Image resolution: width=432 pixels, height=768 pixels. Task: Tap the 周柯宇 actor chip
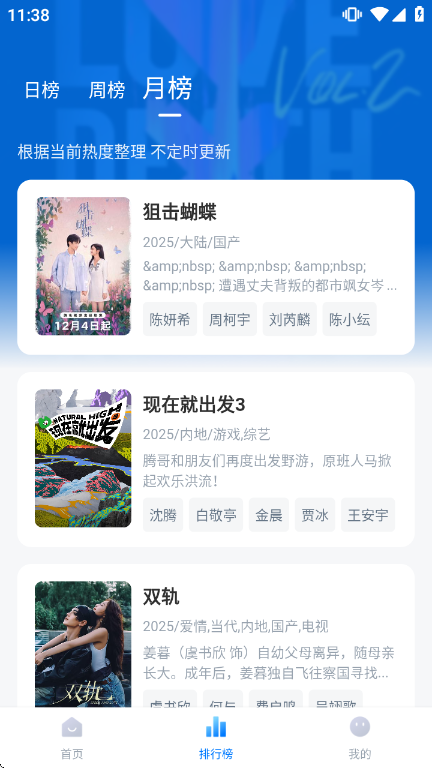click(x=230, y=319)
